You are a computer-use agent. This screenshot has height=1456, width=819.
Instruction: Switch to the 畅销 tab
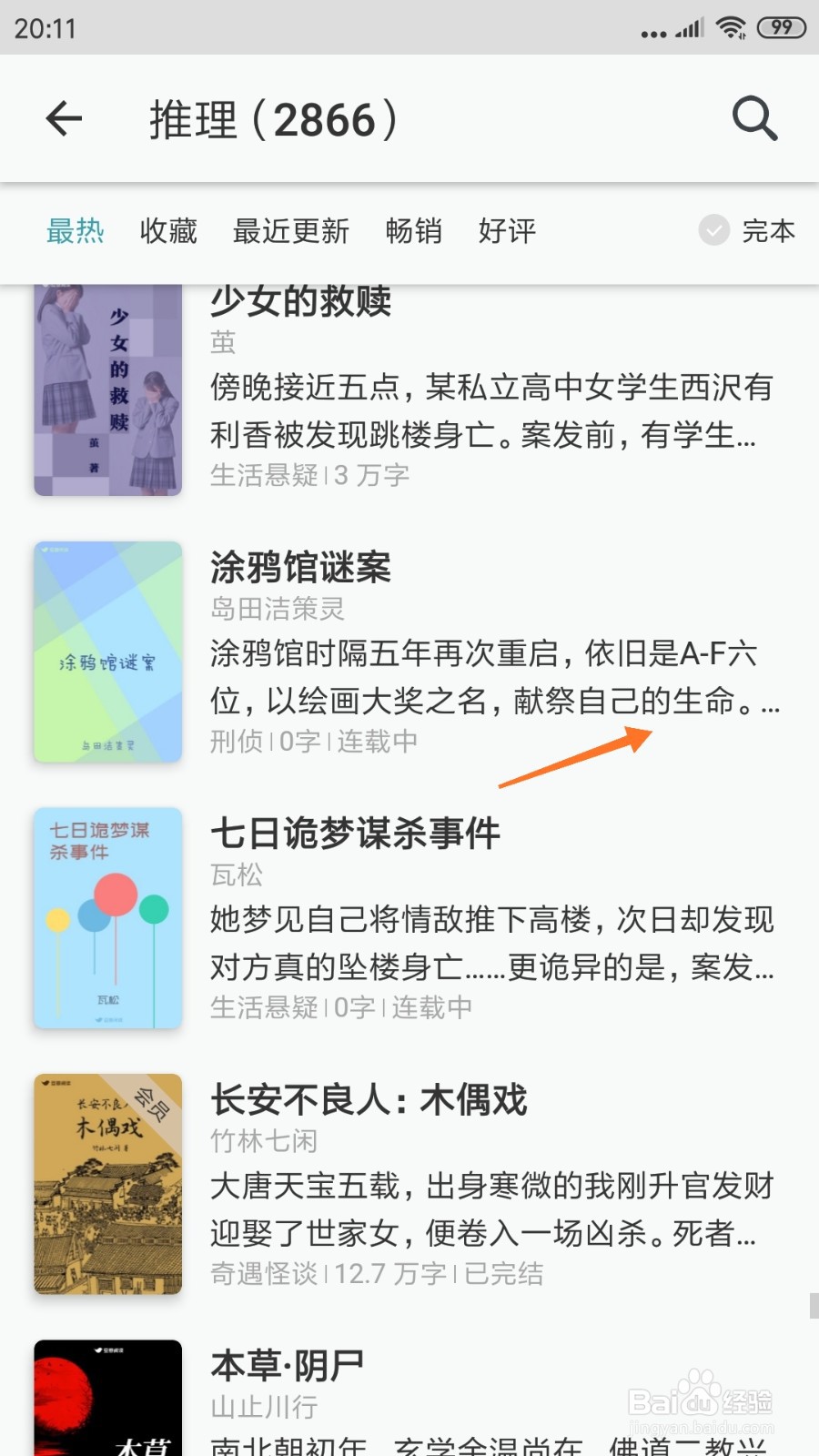414,232
